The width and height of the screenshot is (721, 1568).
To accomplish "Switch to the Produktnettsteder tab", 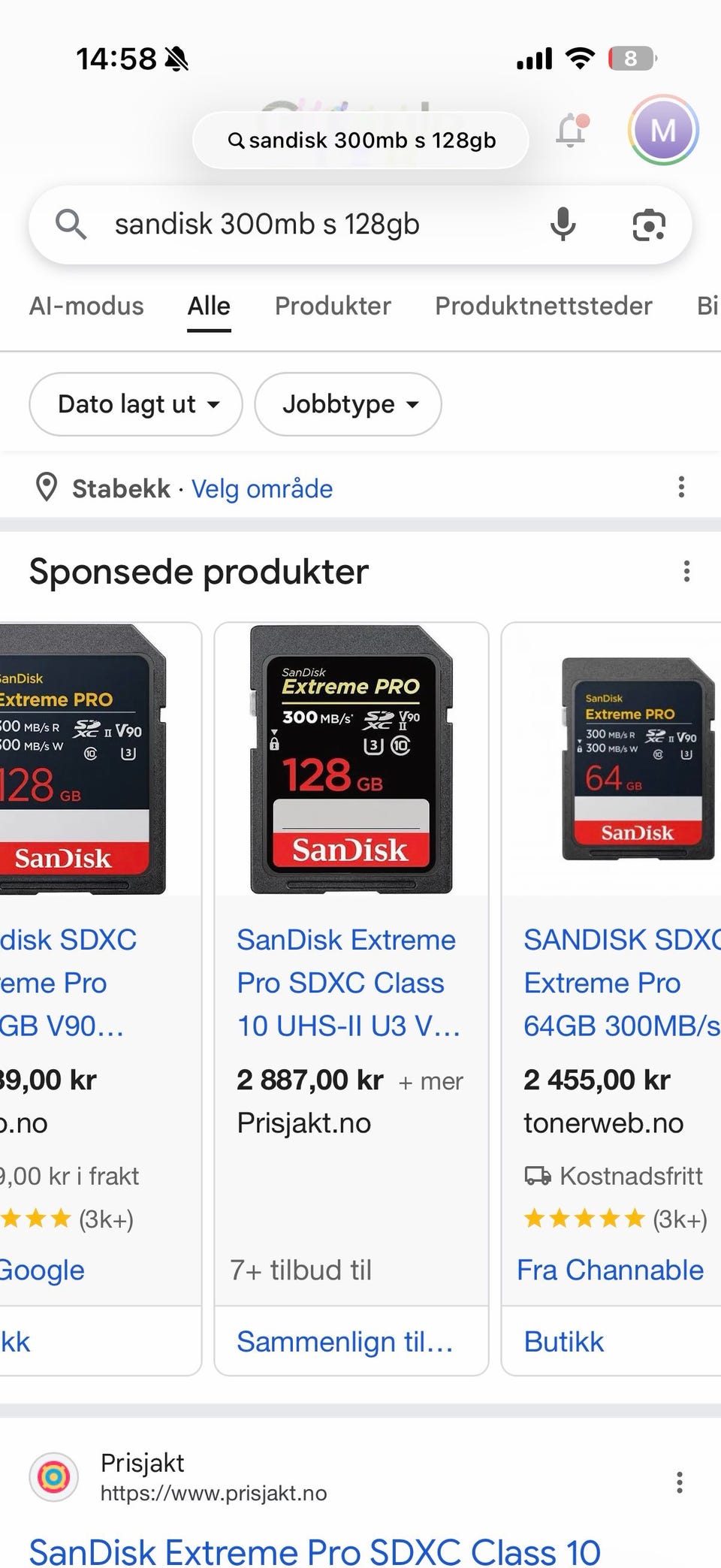I will coord(543,306).
